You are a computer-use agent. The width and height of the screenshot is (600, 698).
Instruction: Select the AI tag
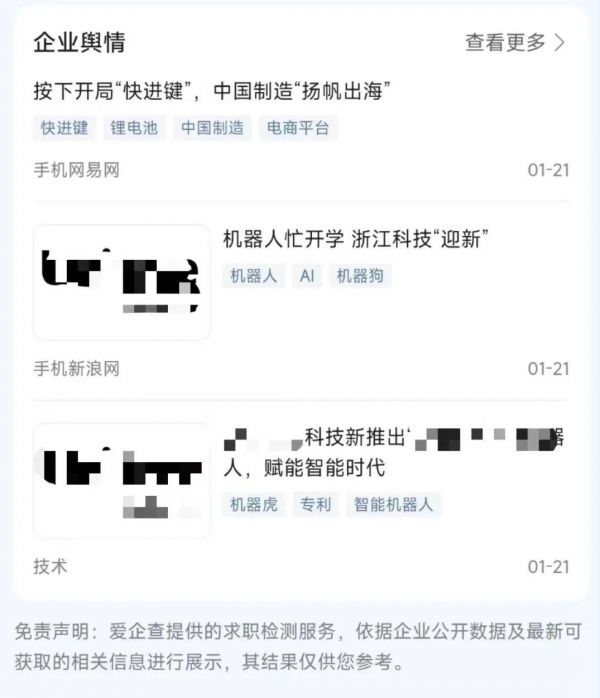click(307, 275)
